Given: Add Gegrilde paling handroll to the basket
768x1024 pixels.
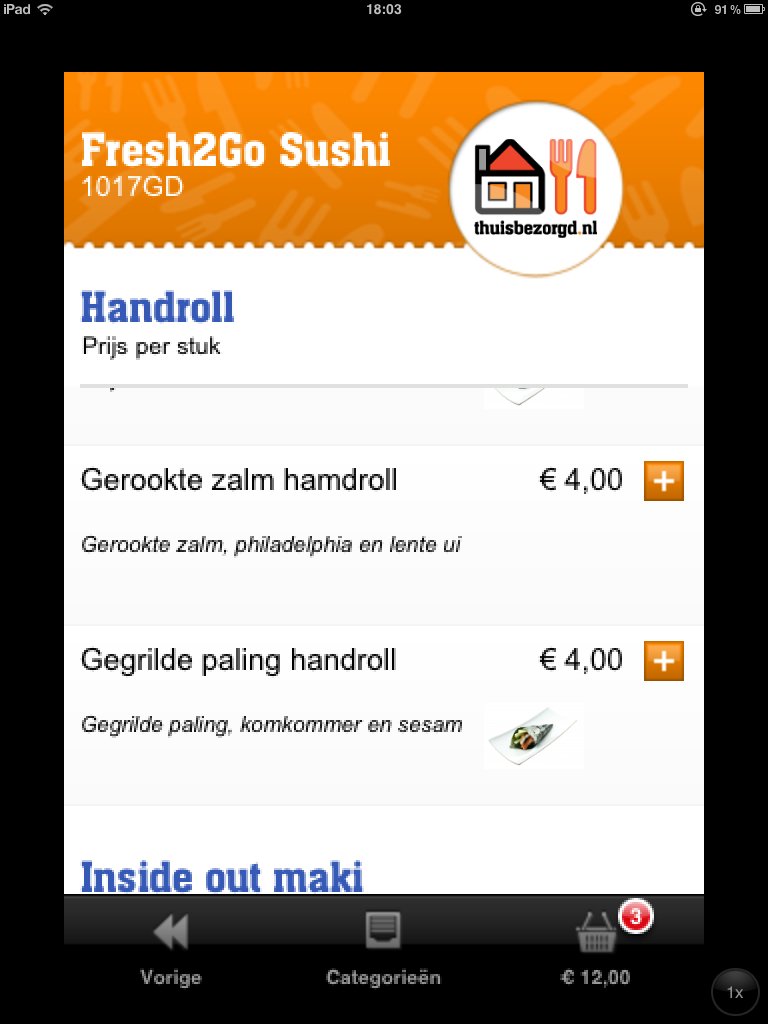Looking at the screenshot, I should click(x=664, y=661).
